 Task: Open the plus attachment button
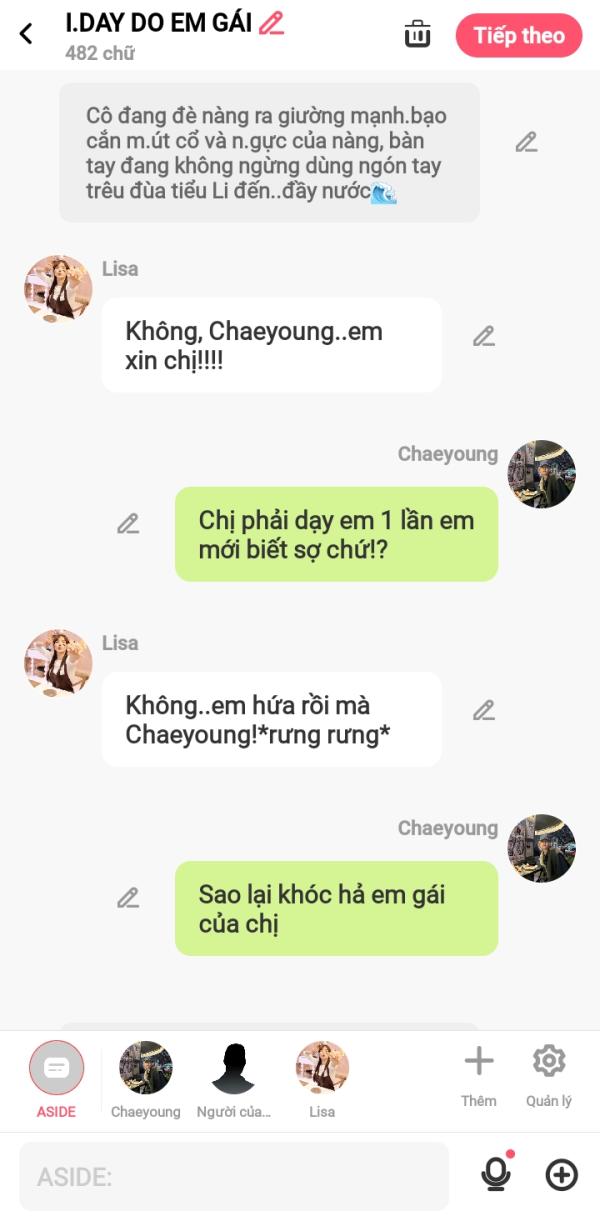pyautogui.click(x=562, y=1175)
